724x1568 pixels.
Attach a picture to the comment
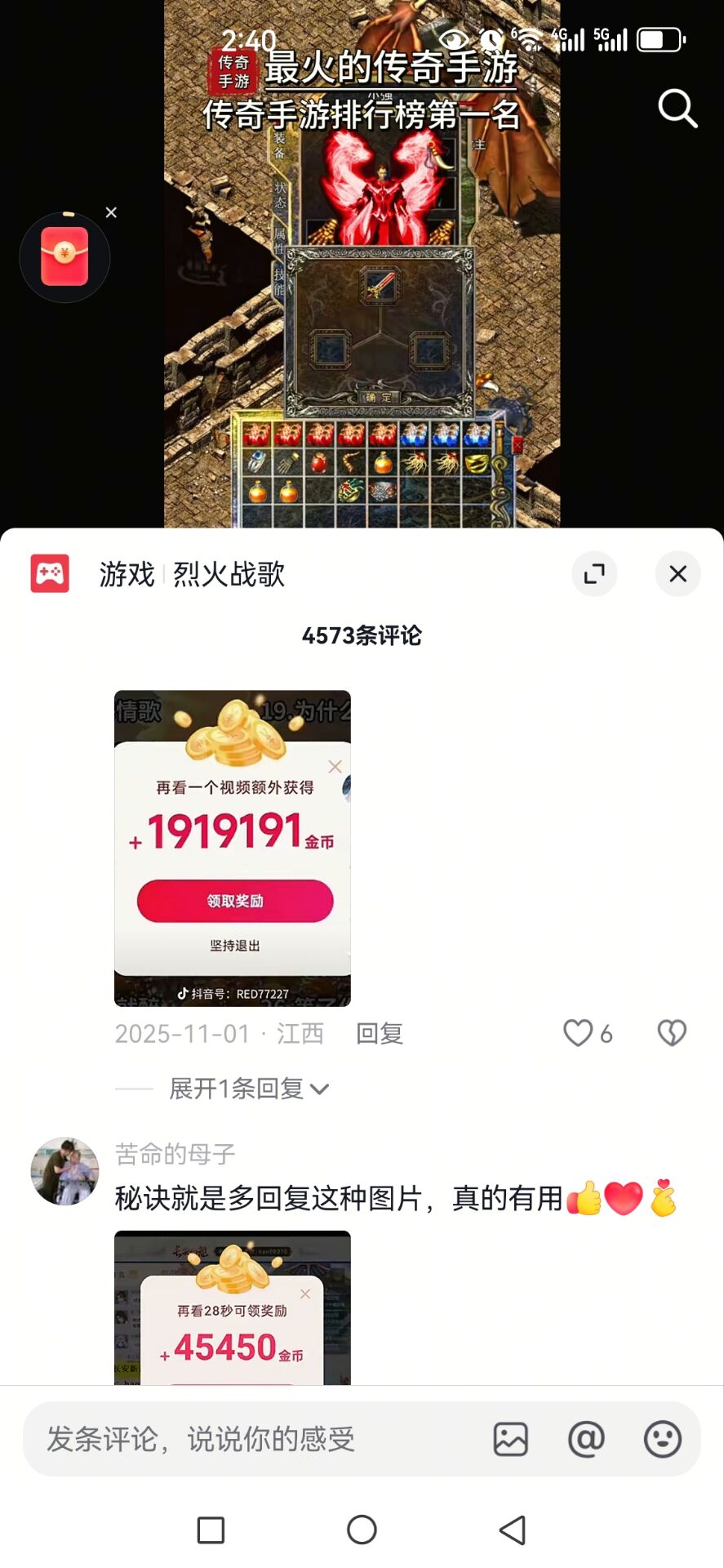click(511, 1439)
